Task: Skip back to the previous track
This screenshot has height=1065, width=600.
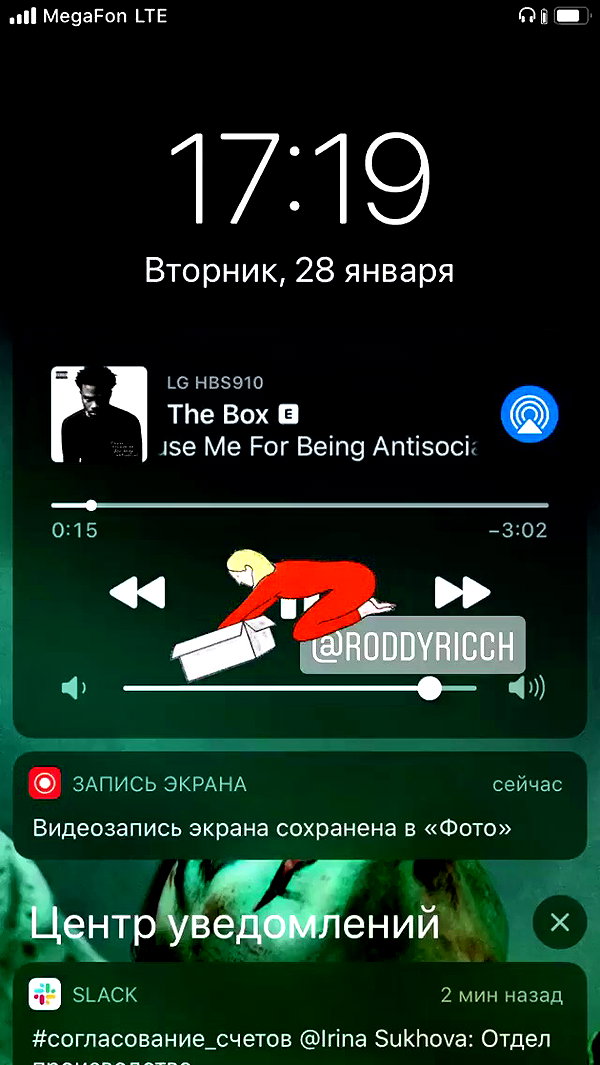Action: coord(137,592)
